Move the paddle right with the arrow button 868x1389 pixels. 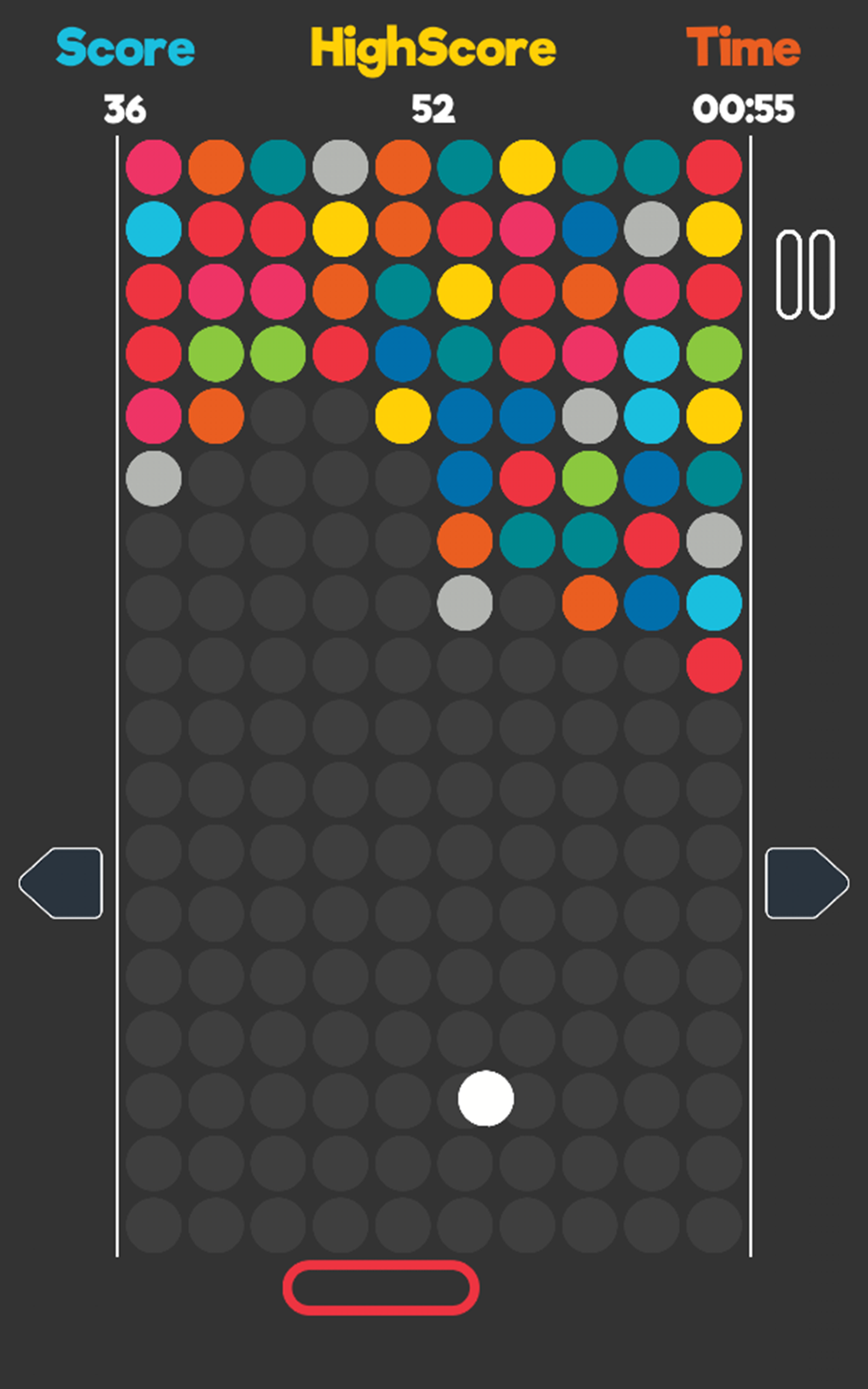(x=807, y=883)
